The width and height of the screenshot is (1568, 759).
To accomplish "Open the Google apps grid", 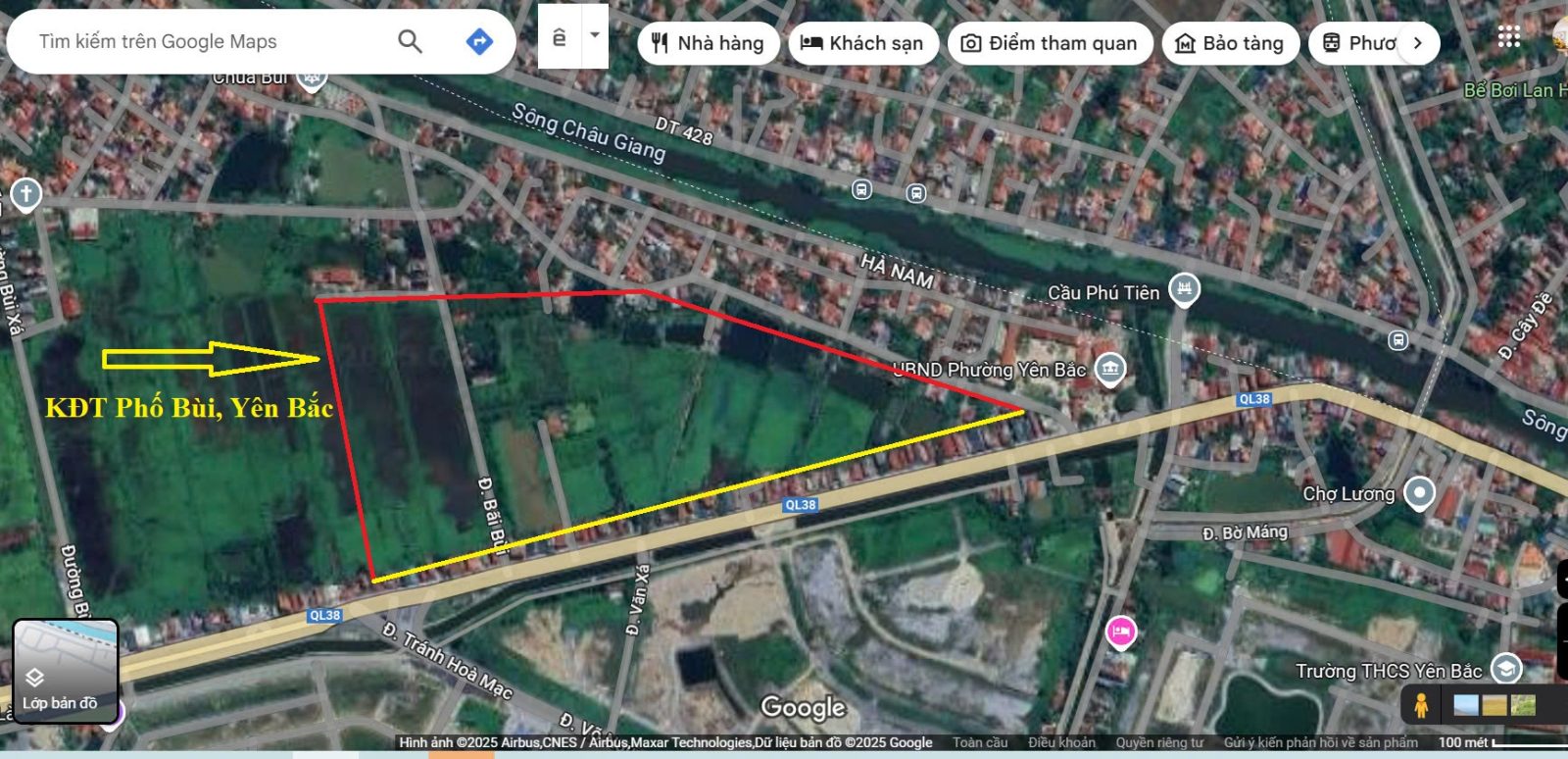I will (1508, 37).
